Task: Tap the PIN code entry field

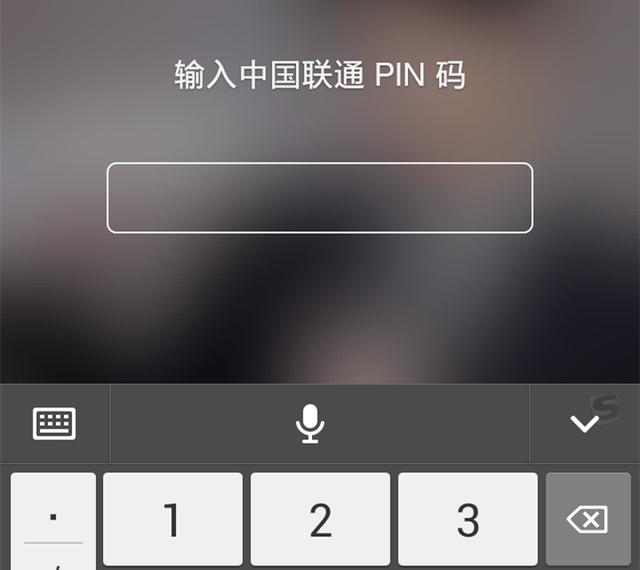Action: 320,198
